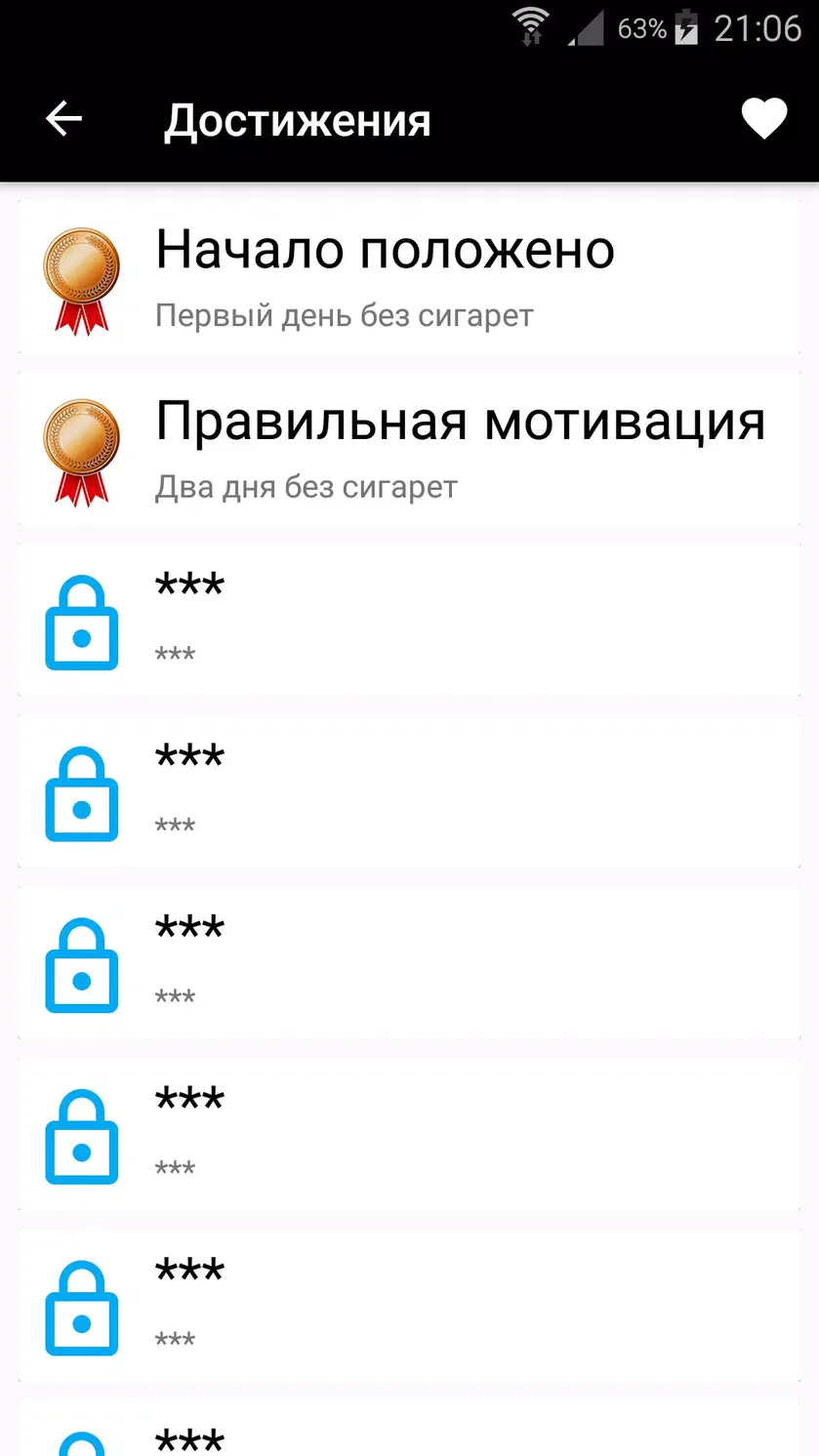The width and height of the screenshot is (819, 1456).
Task: Open the Начало положено achievement
Action: click(x=409, y=277)
